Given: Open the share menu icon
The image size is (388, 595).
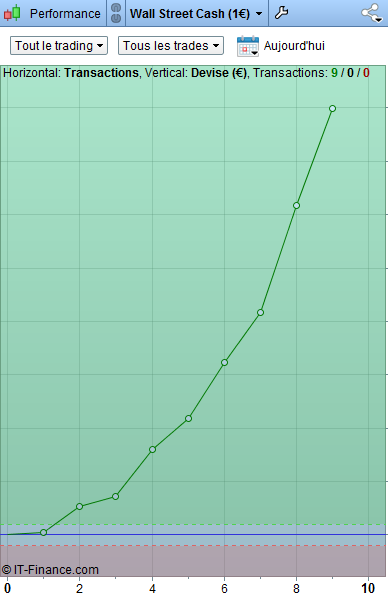Looking at the screenshot, I should (372, 13).
